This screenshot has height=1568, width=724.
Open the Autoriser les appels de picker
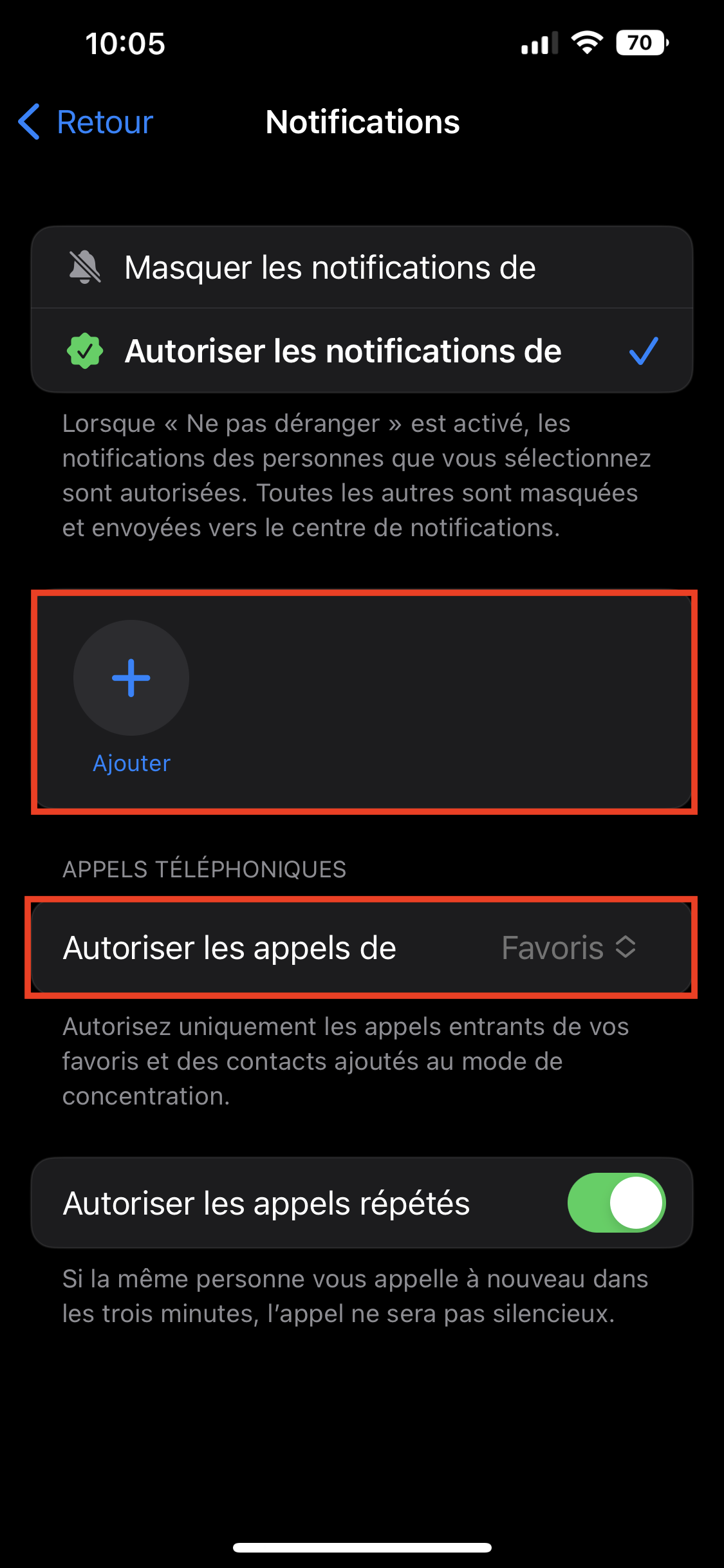pos(569,948)
